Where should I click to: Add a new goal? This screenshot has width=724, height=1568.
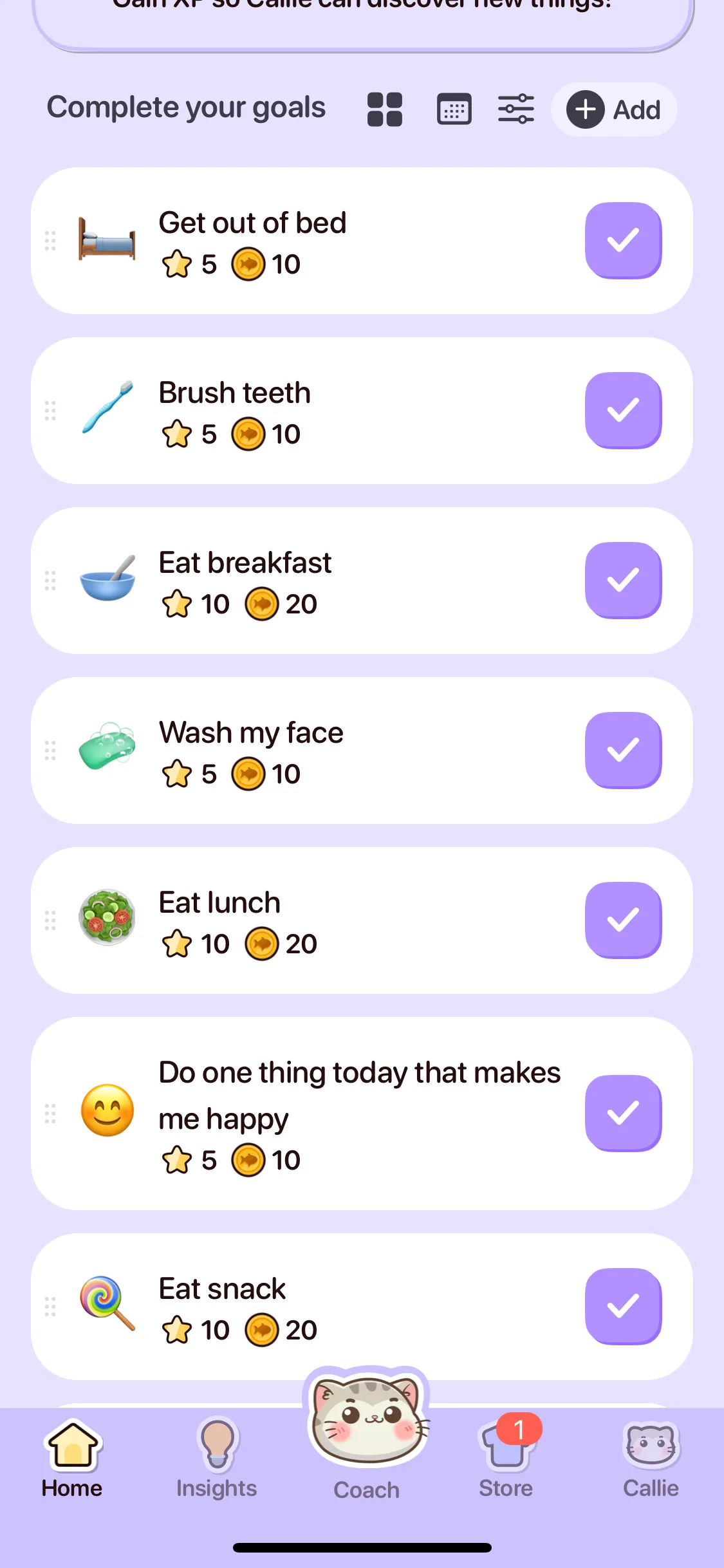point(614,109)
